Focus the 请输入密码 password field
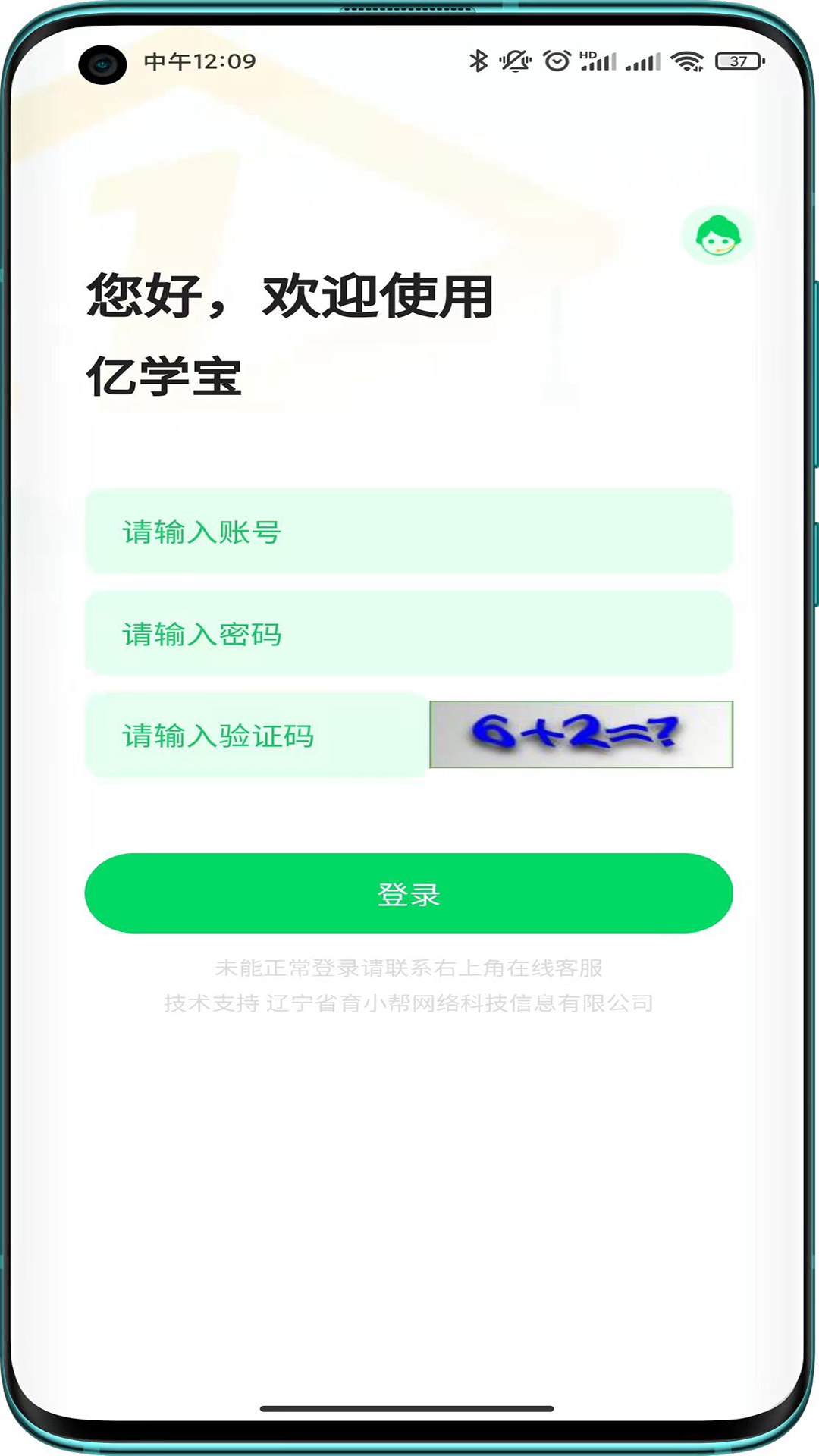The image size is (819, 1456). coord(409,633)
